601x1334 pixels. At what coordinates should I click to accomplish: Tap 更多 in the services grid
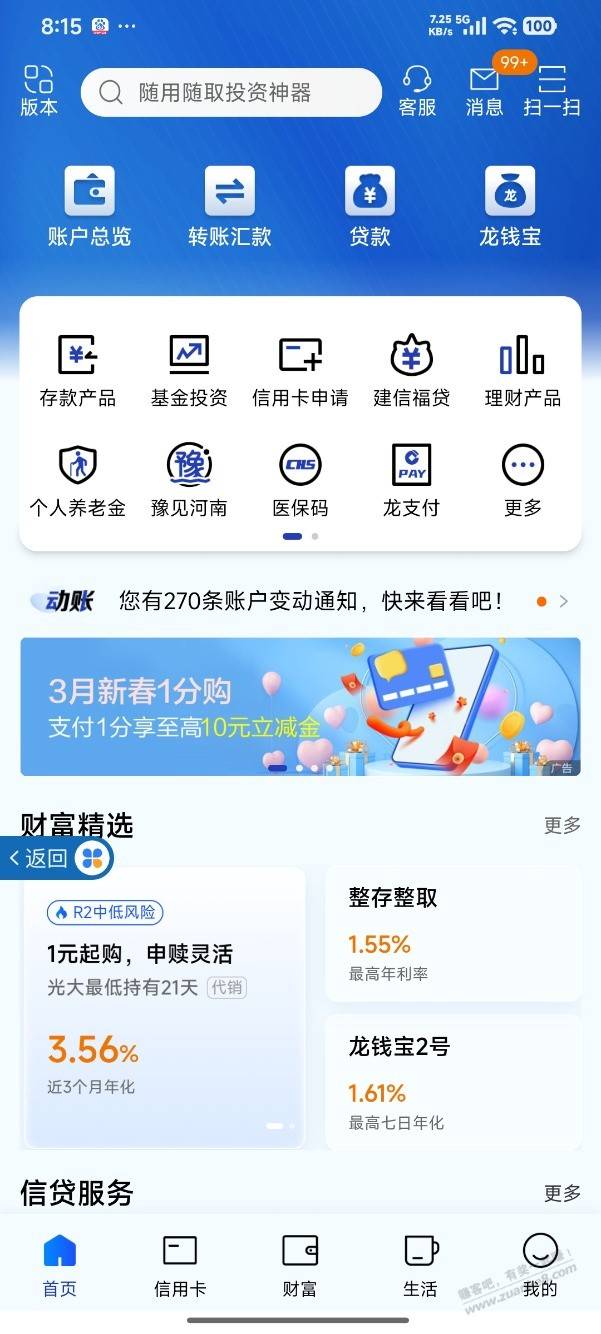coord(522,481)
